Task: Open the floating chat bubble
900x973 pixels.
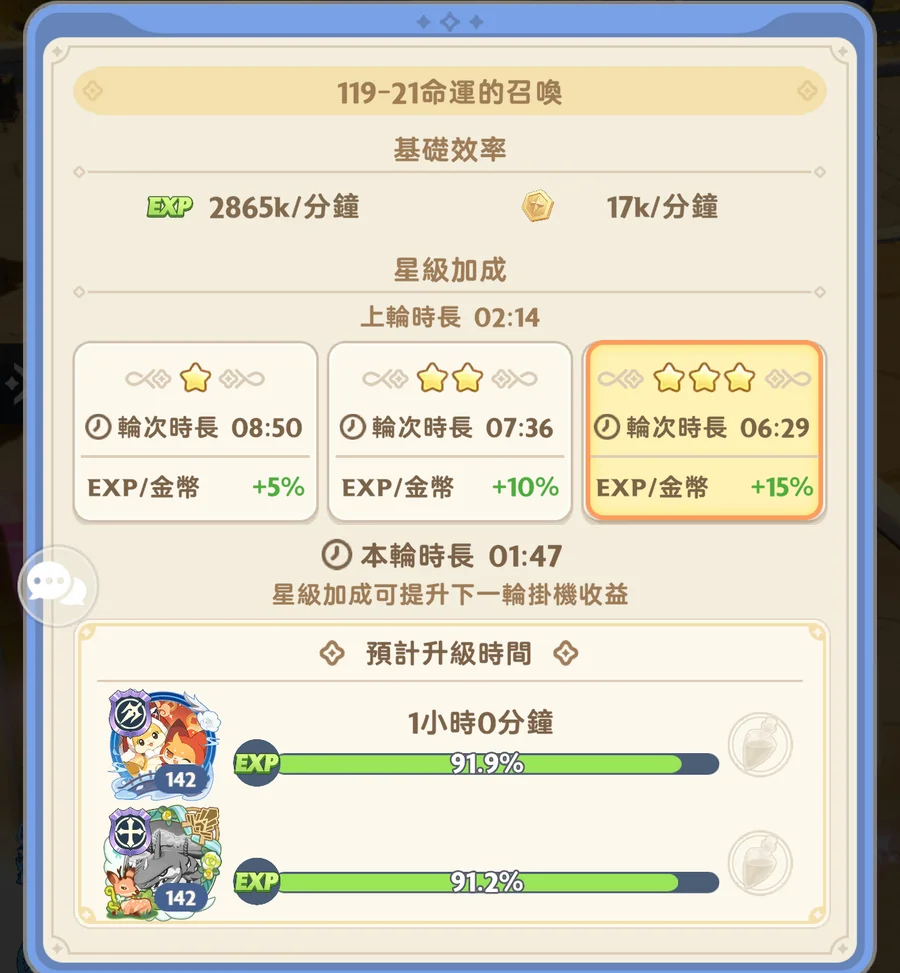Action: [x=58, y=586]
